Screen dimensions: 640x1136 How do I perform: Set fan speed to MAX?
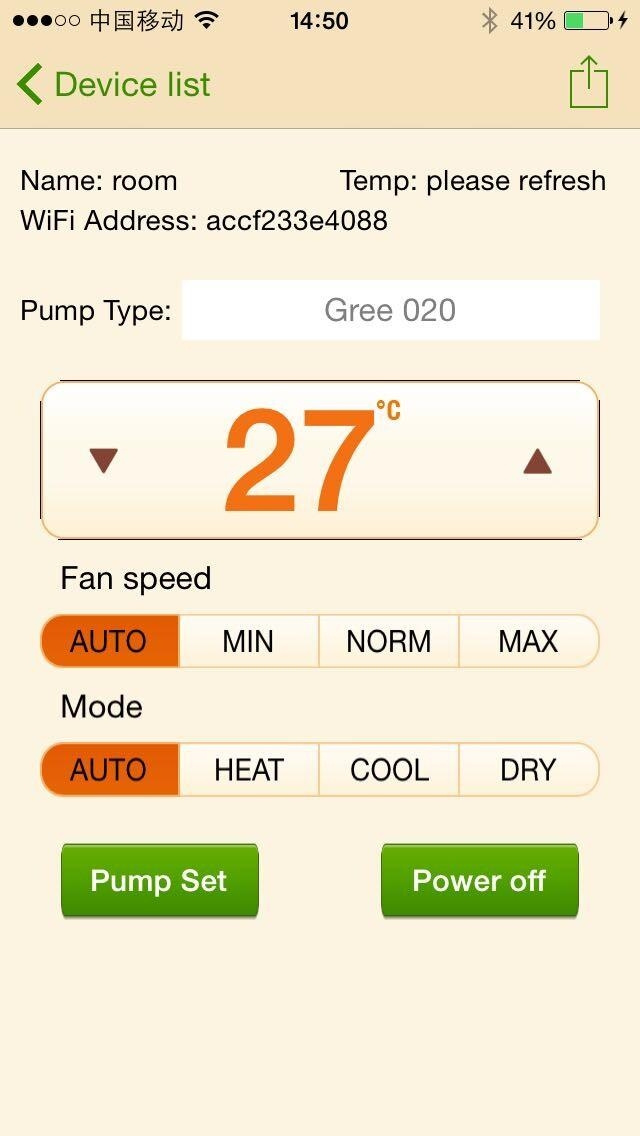tap(529, 641)
